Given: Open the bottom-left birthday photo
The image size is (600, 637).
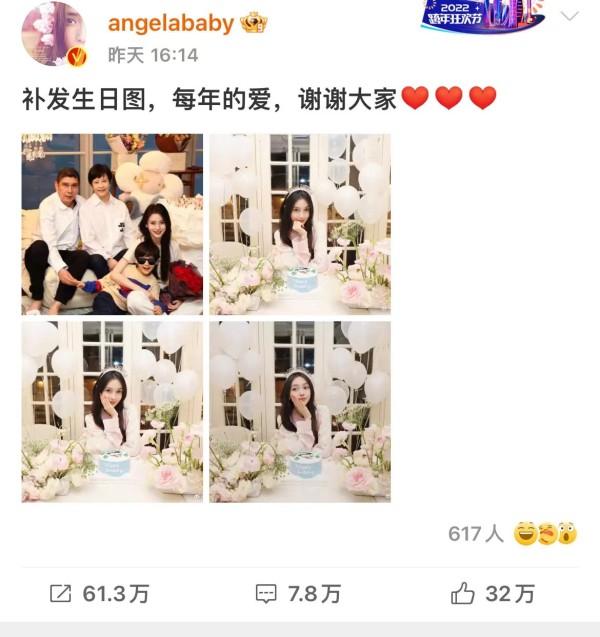Looking at the screenshot, I should (x=112, y=411).
